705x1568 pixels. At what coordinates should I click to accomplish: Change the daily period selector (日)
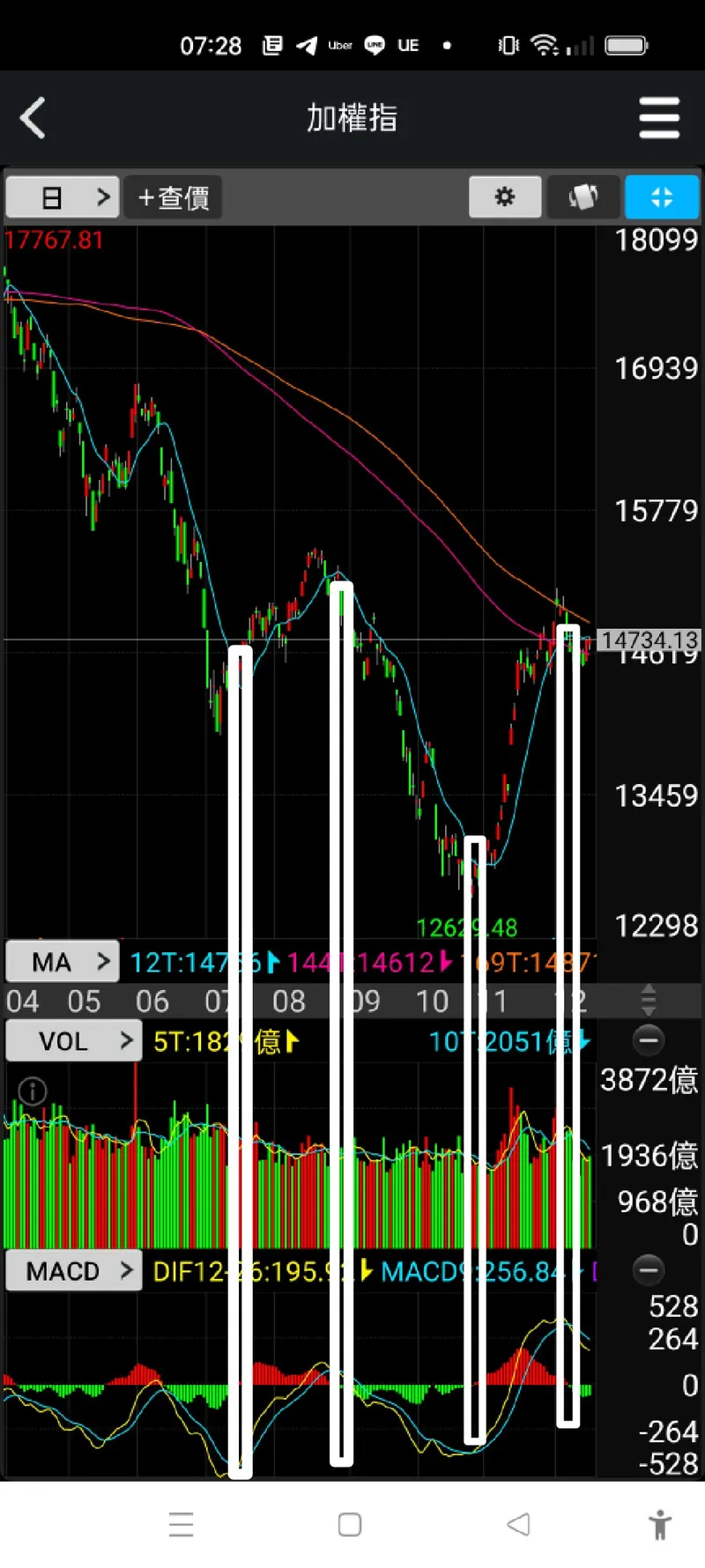click(62, 197)
